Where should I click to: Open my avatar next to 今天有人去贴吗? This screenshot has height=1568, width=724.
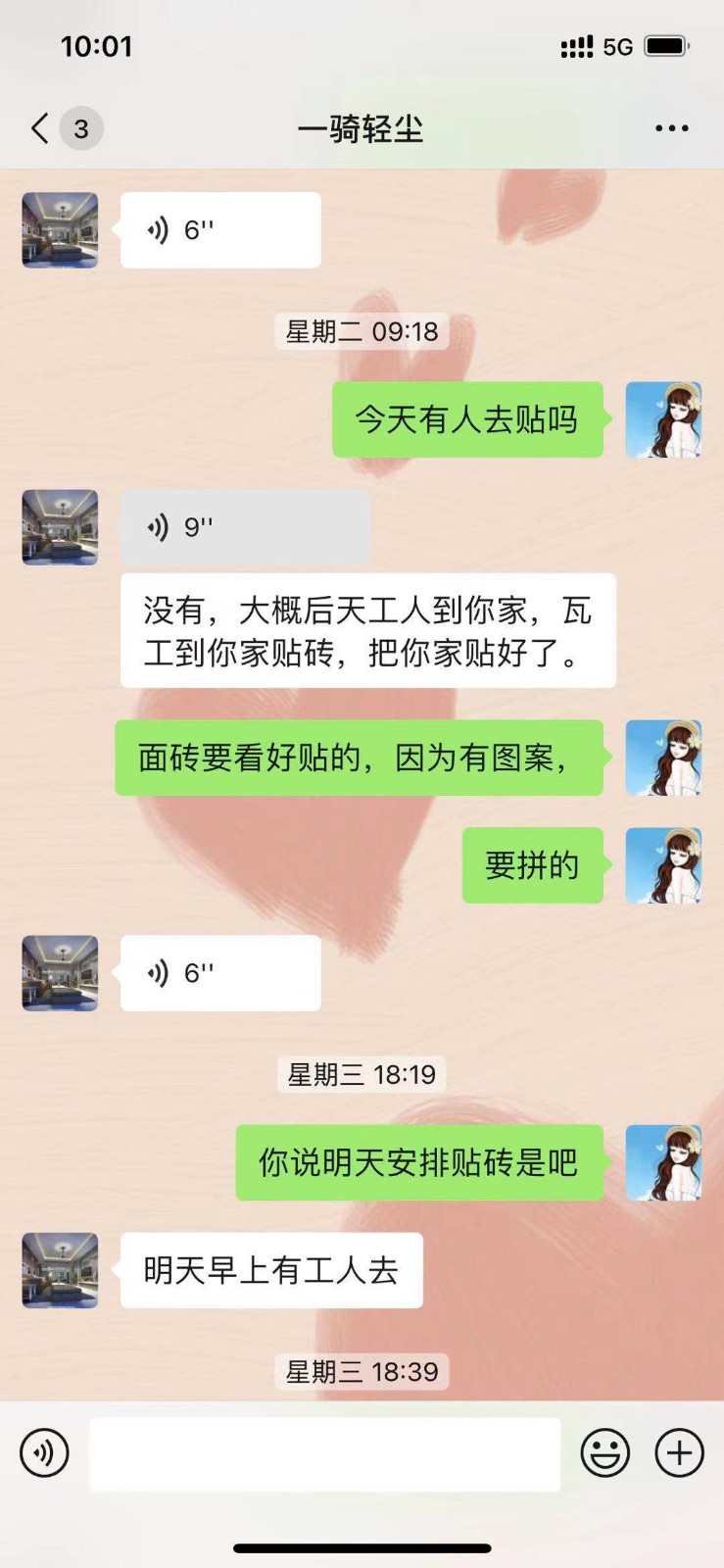coord(663,419)
